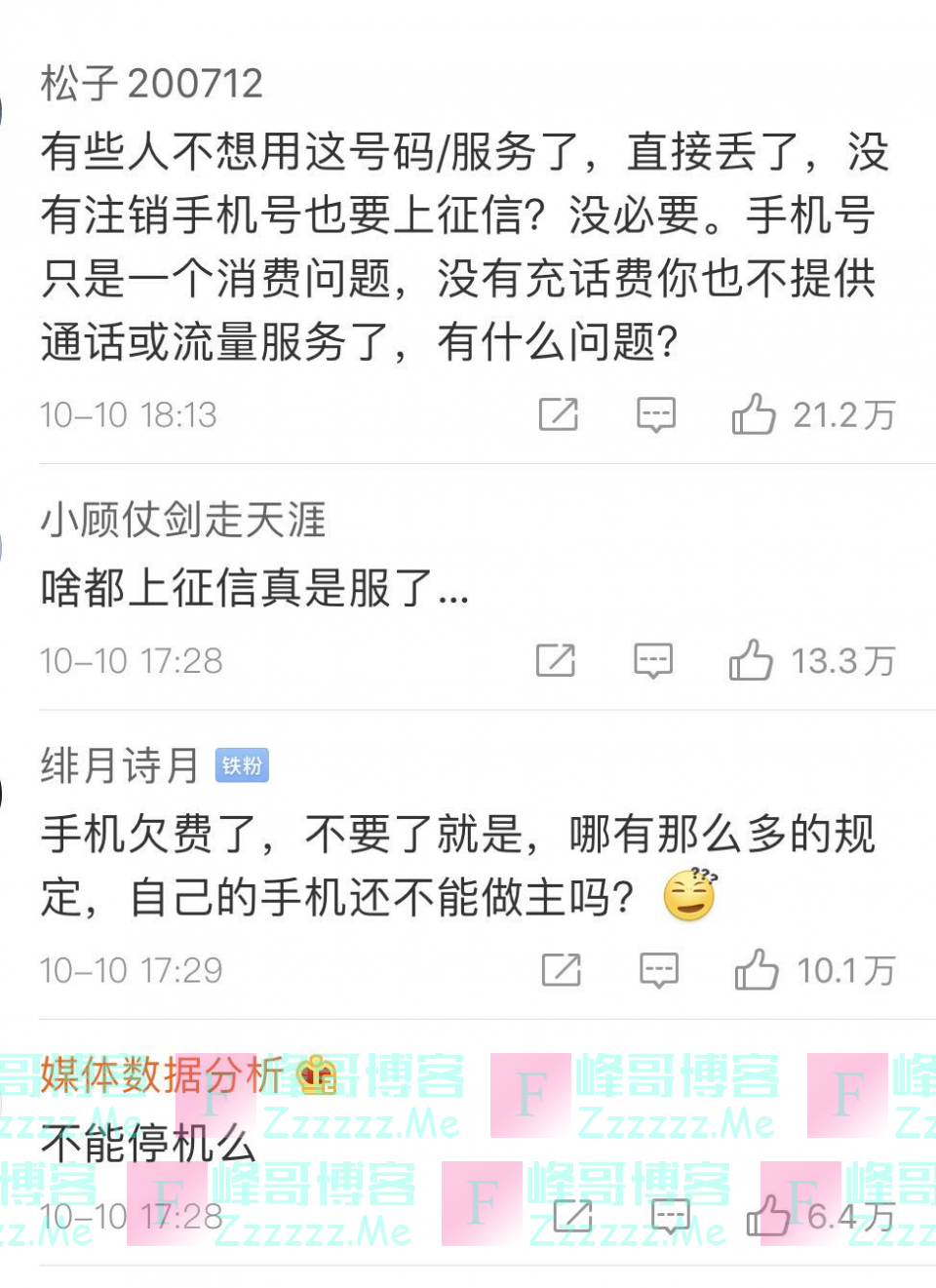
Task: Like 小顾仗剑走天涯's comment
Action: tap(751, 660)
